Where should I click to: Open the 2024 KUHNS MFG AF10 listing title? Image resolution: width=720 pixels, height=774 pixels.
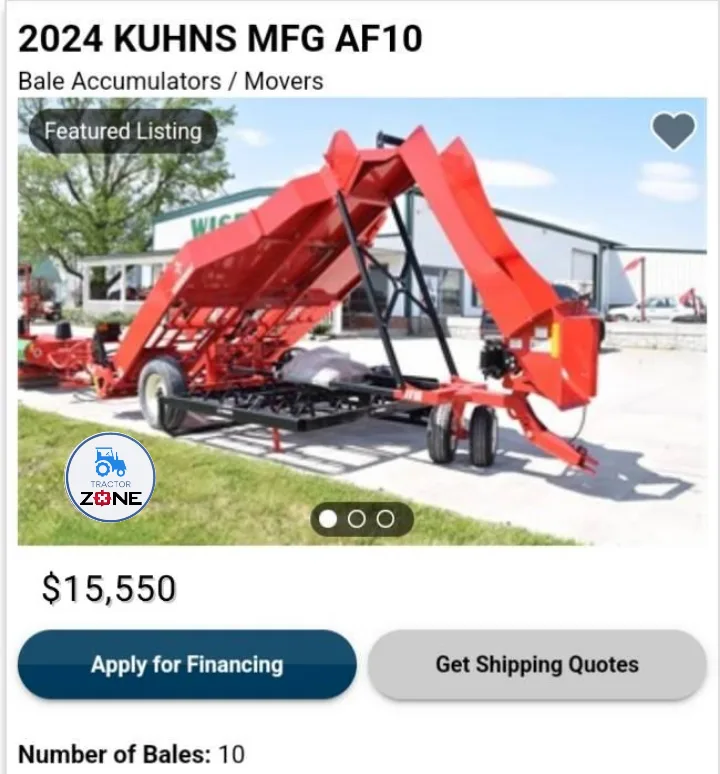pos(220,39)
